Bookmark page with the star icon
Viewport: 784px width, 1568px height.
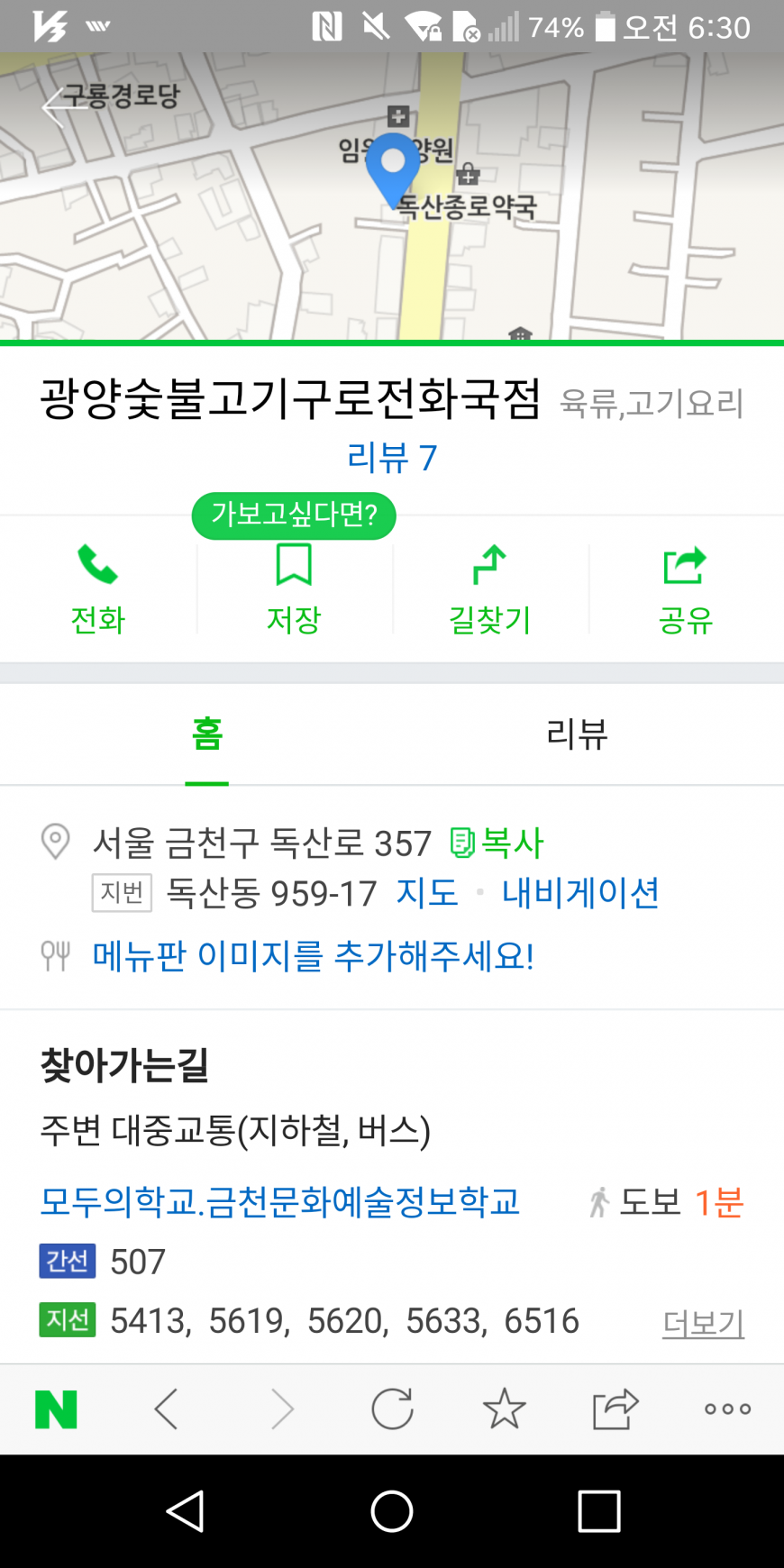pos(504,1409)
